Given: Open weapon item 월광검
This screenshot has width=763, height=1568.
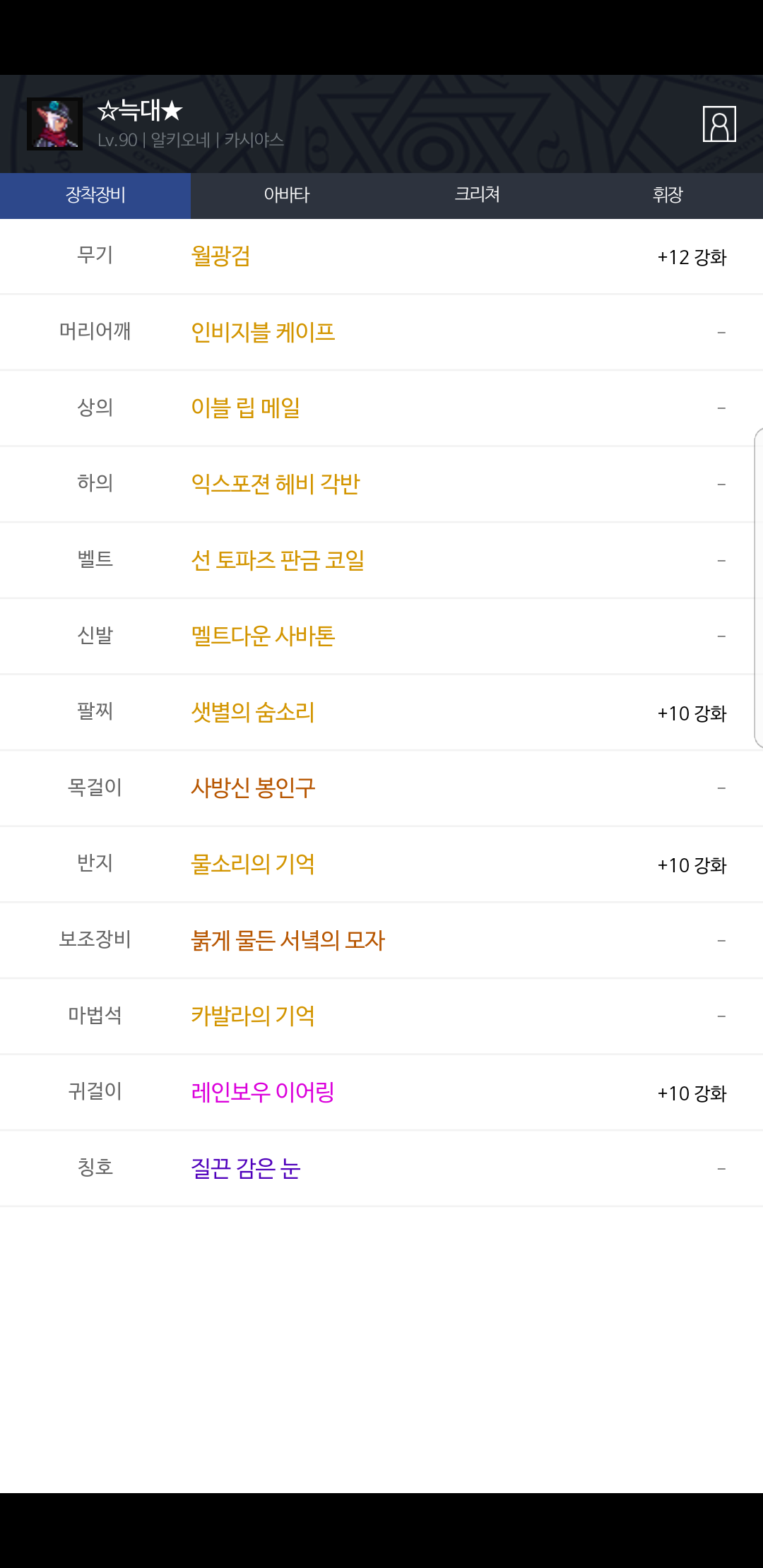Looking at the screenshot, I should pyautogui.click(x=220, y=256).
